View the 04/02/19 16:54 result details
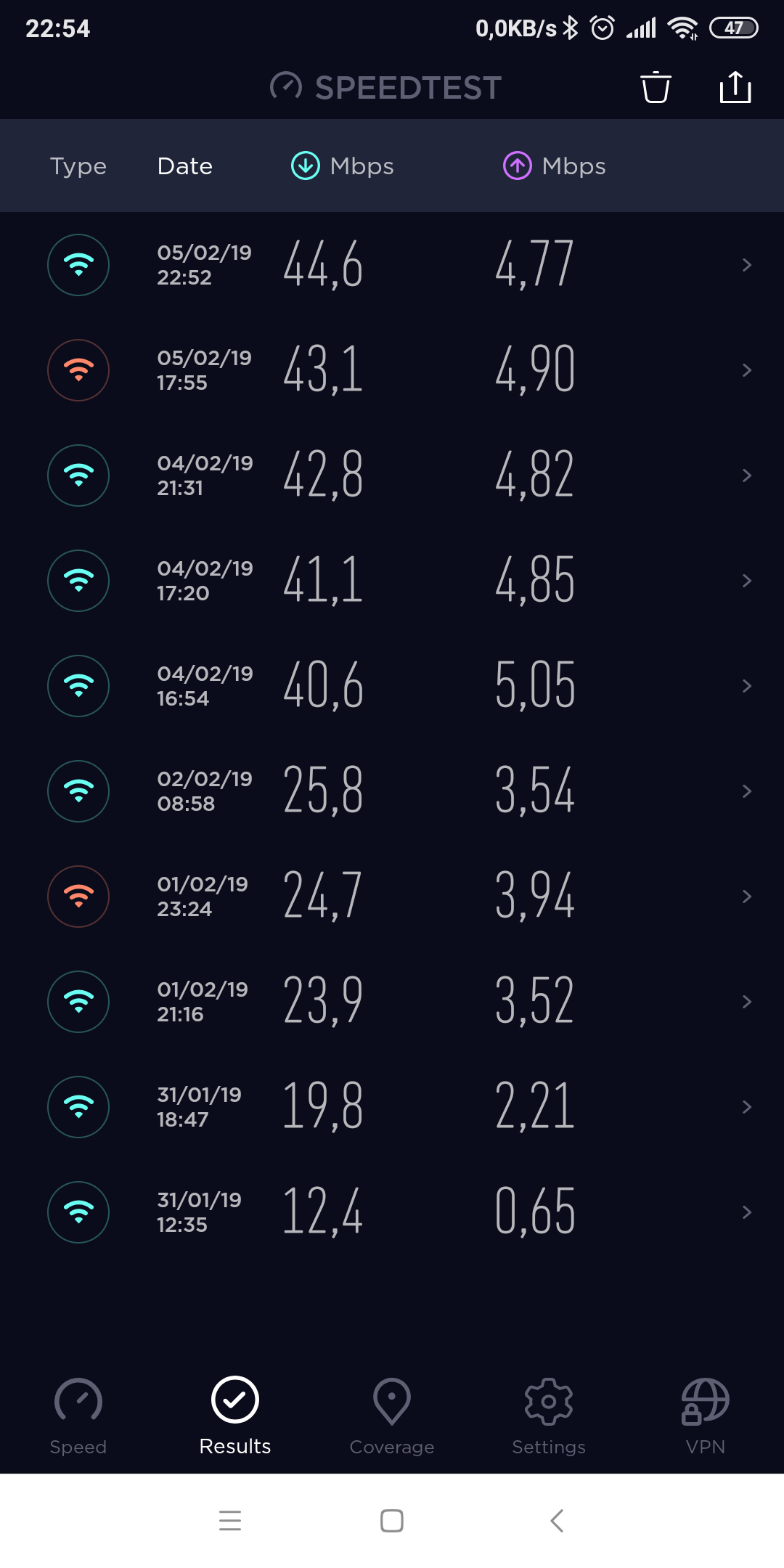 (392, 686)
